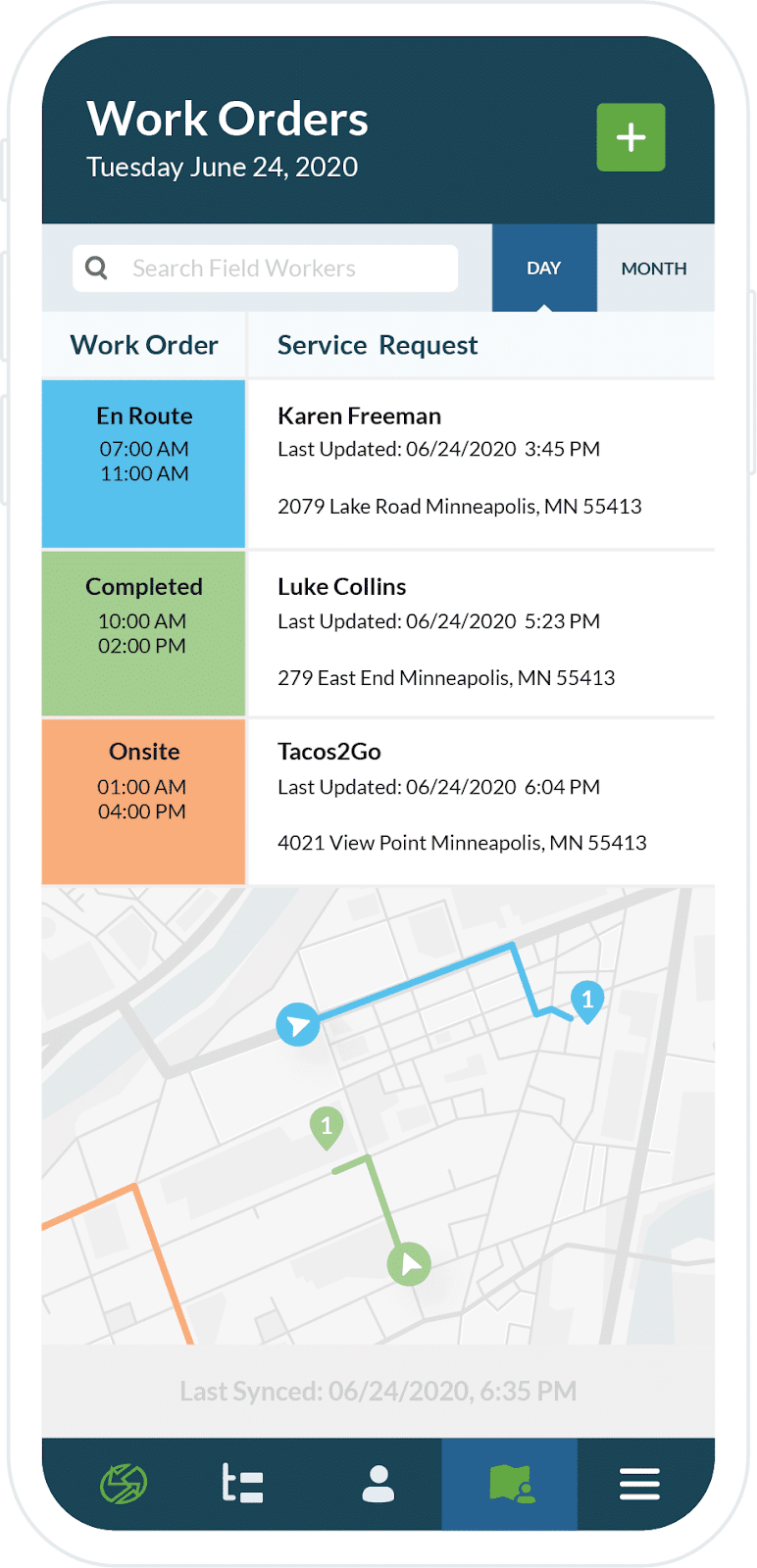This screenshot has width=757, height=1568.
Task: Open Karen Freeman's service request
Action: (480, 464)
